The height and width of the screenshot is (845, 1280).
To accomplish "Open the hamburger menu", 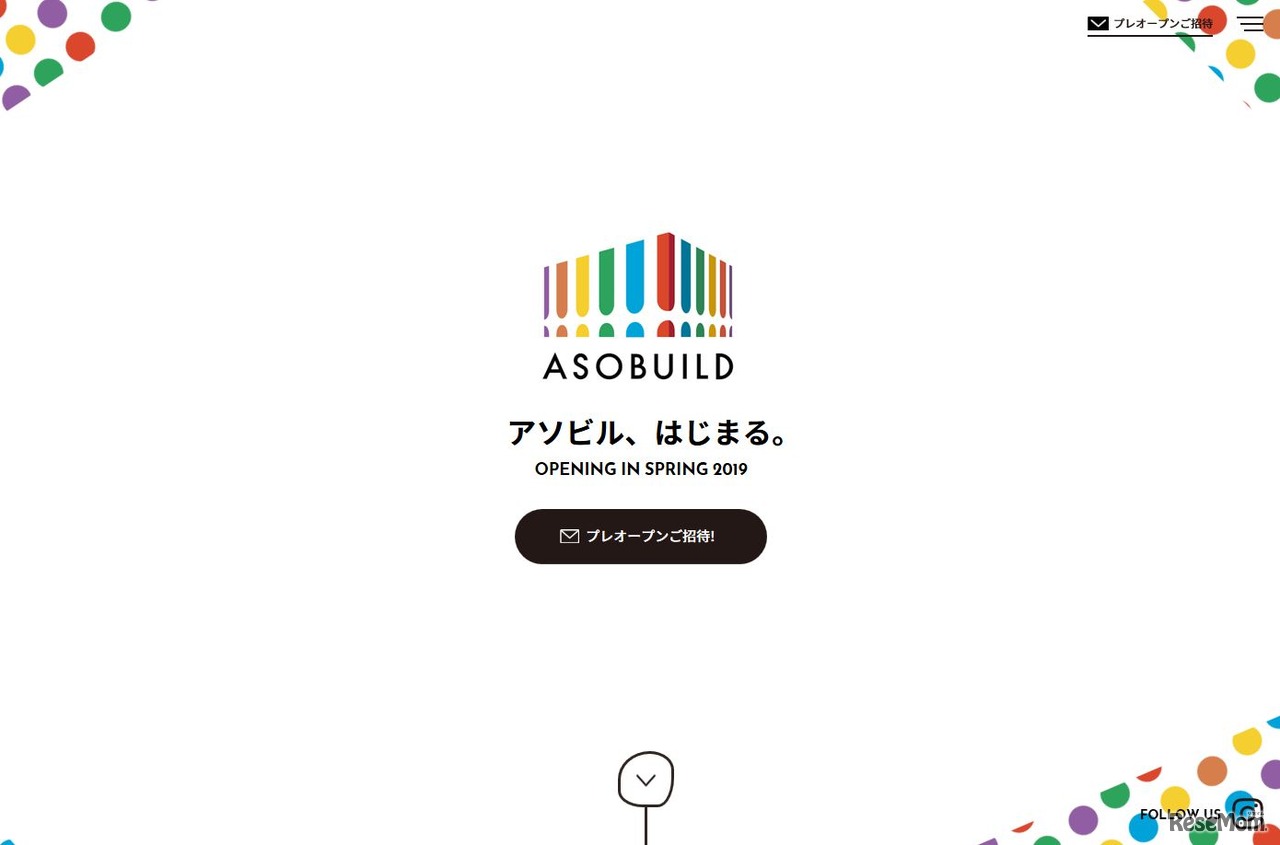I will (1250, 23).
